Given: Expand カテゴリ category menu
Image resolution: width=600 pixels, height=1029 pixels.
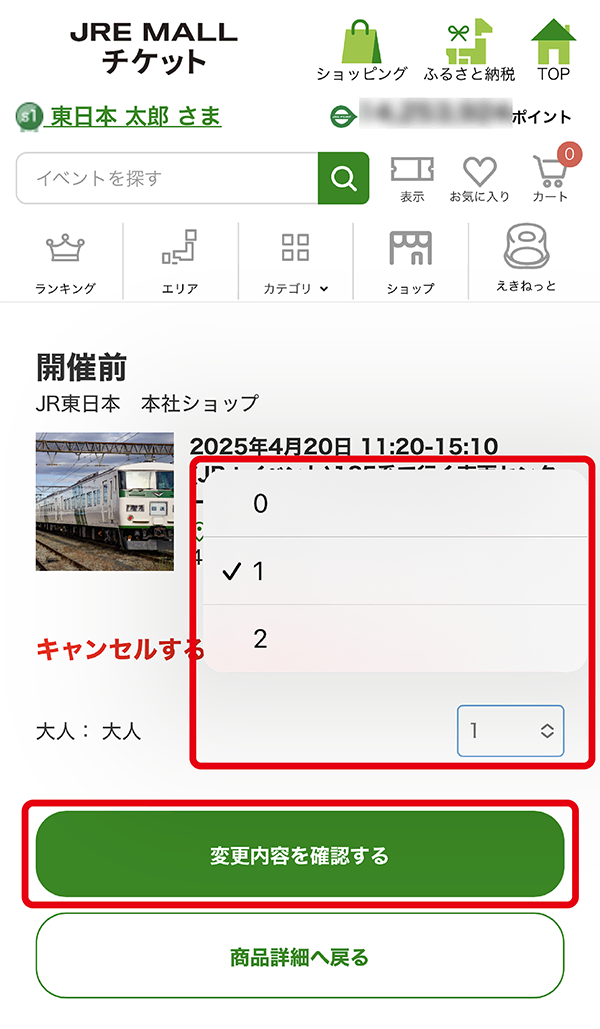Looking at the screenshot, I should click(x=295, y=263).
